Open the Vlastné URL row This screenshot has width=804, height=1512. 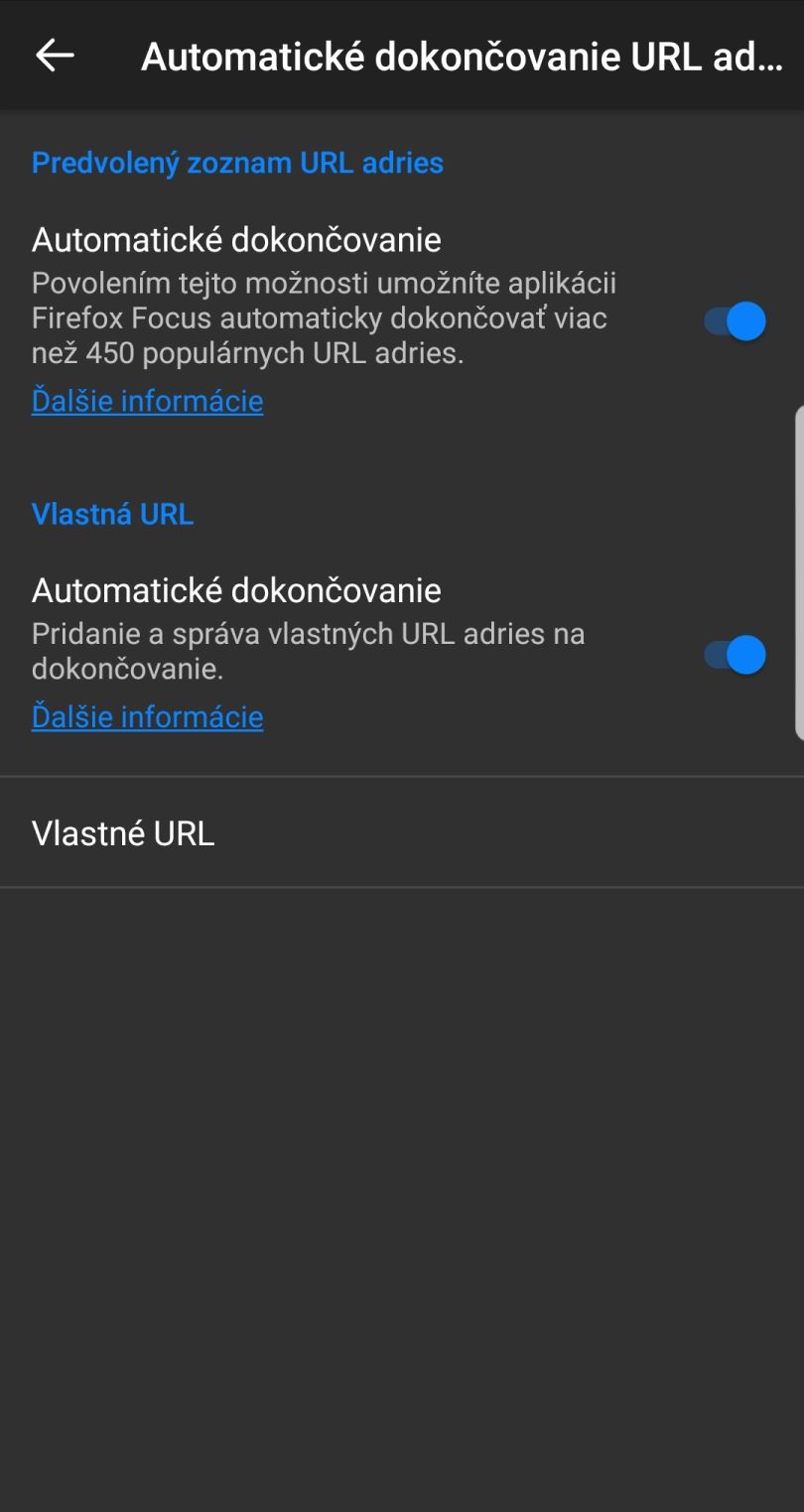(402, 832)
